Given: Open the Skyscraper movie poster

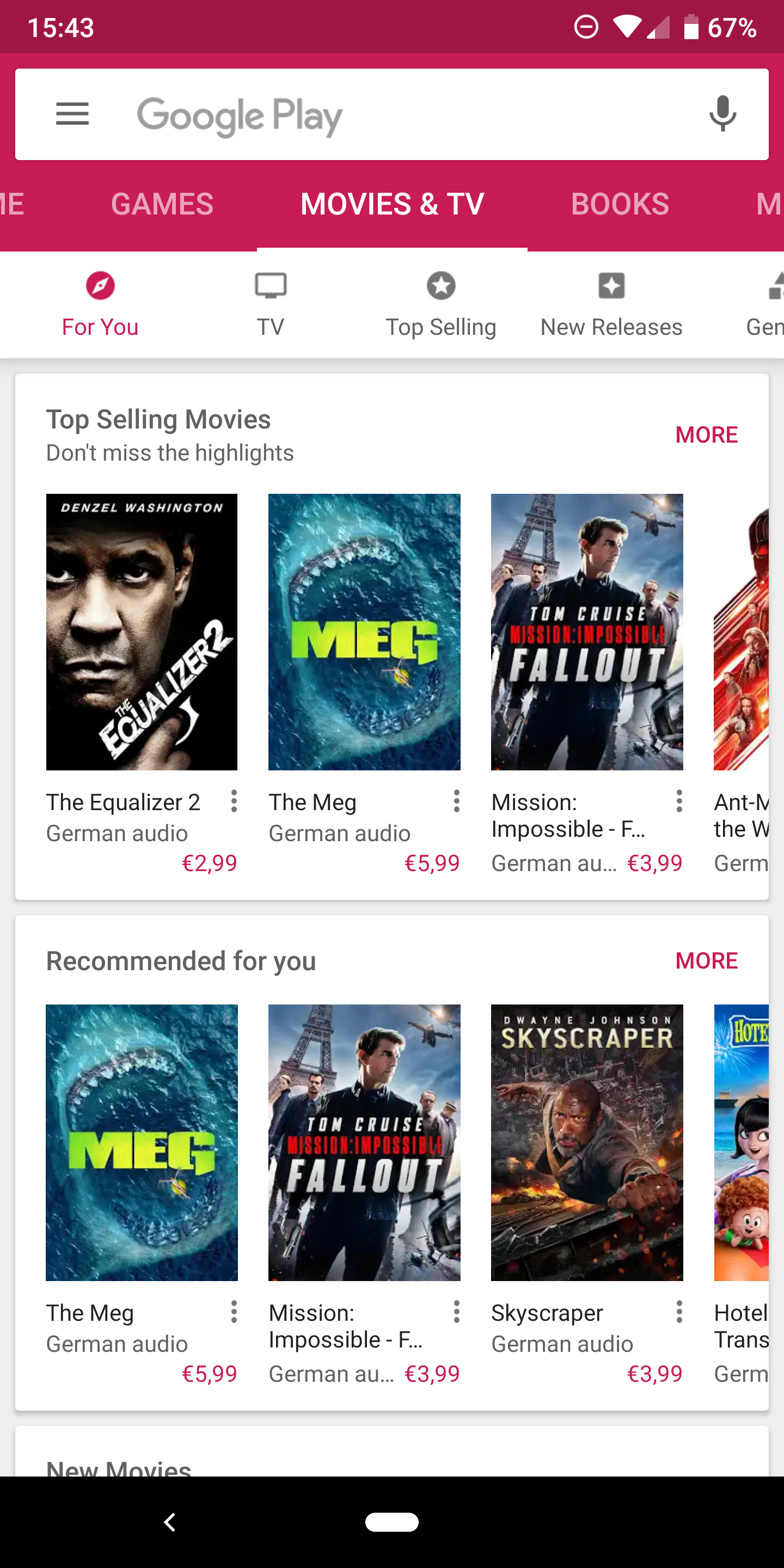Looking at the screenshot, I should tap(586, 1143).
